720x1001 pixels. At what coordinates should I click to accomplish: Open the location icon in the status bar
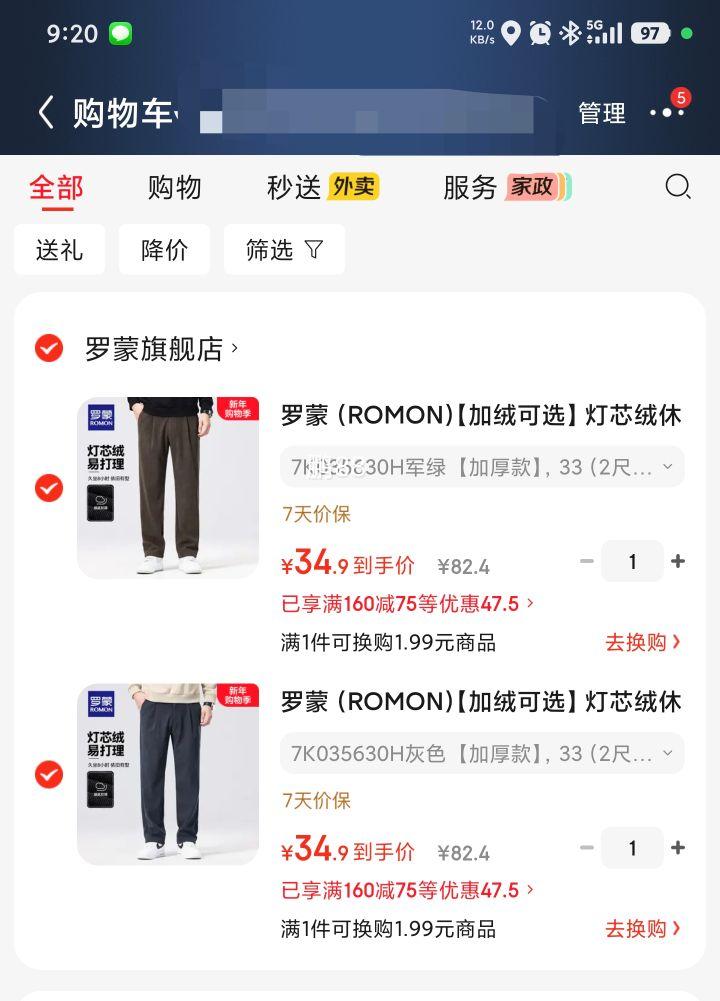pyautogui.click(x=512, y=31)
